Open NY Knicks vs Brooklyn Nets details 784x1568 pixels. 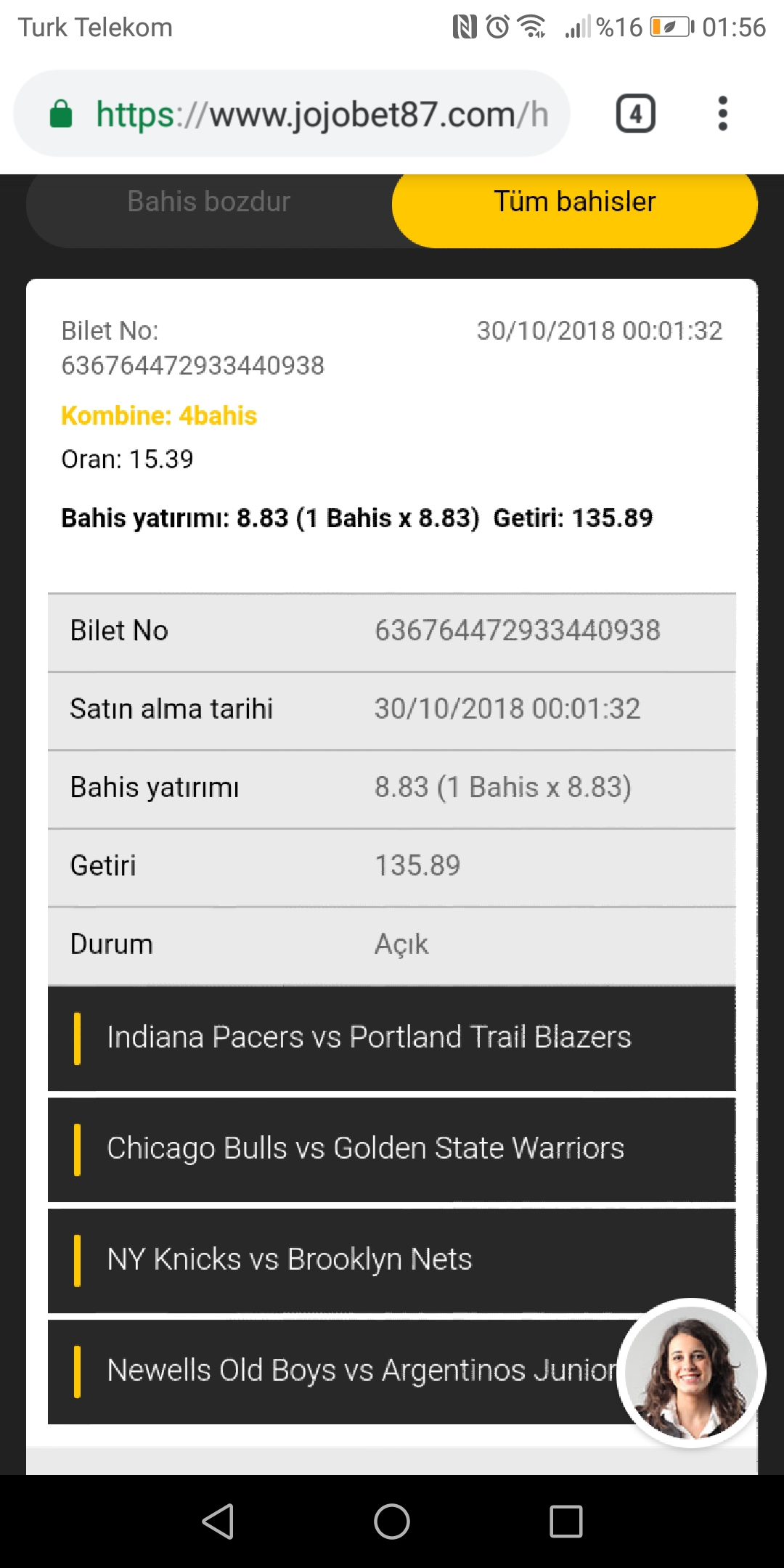point(391,1260)
